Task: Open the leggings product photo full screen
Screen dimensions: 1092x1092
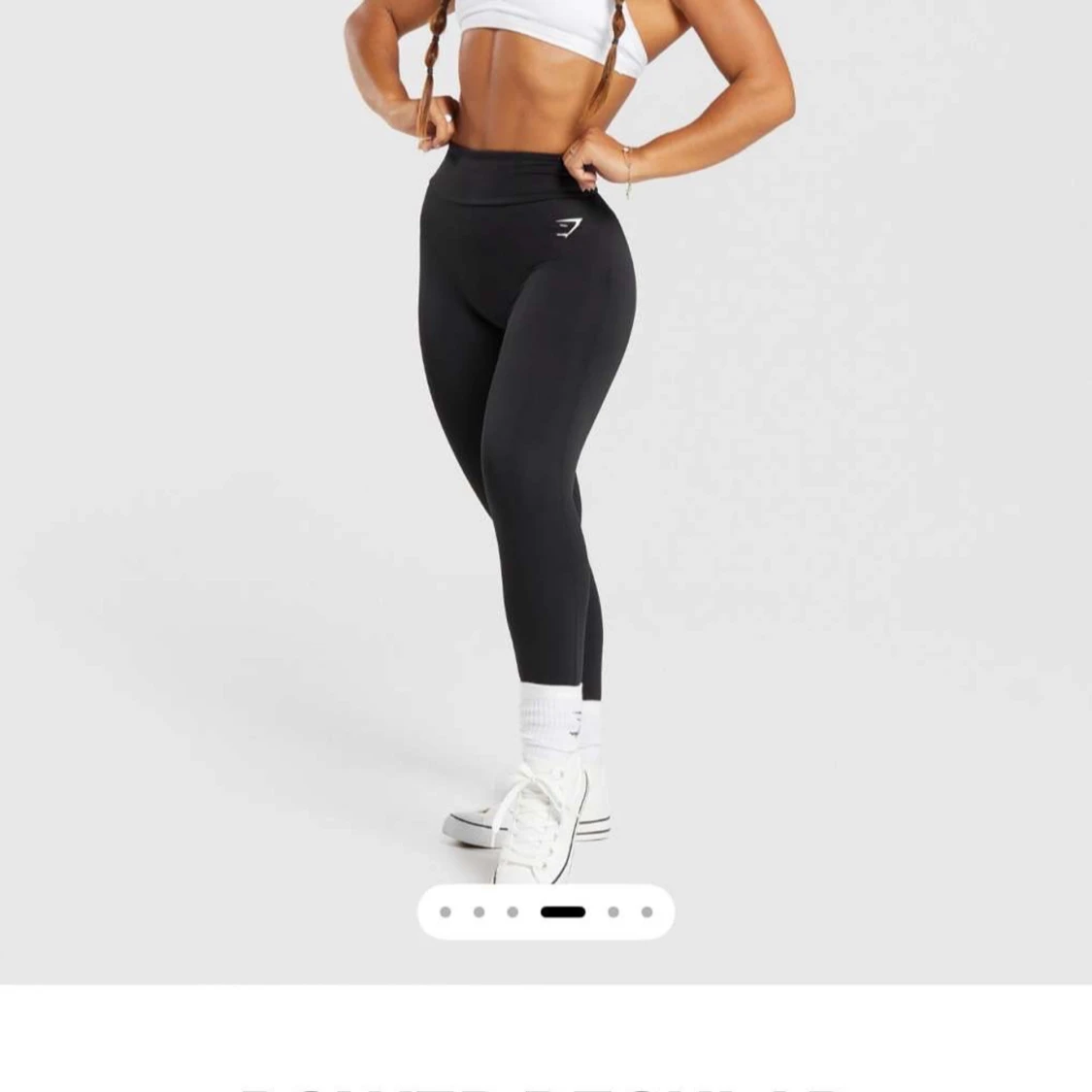Action: coord(544,437)
